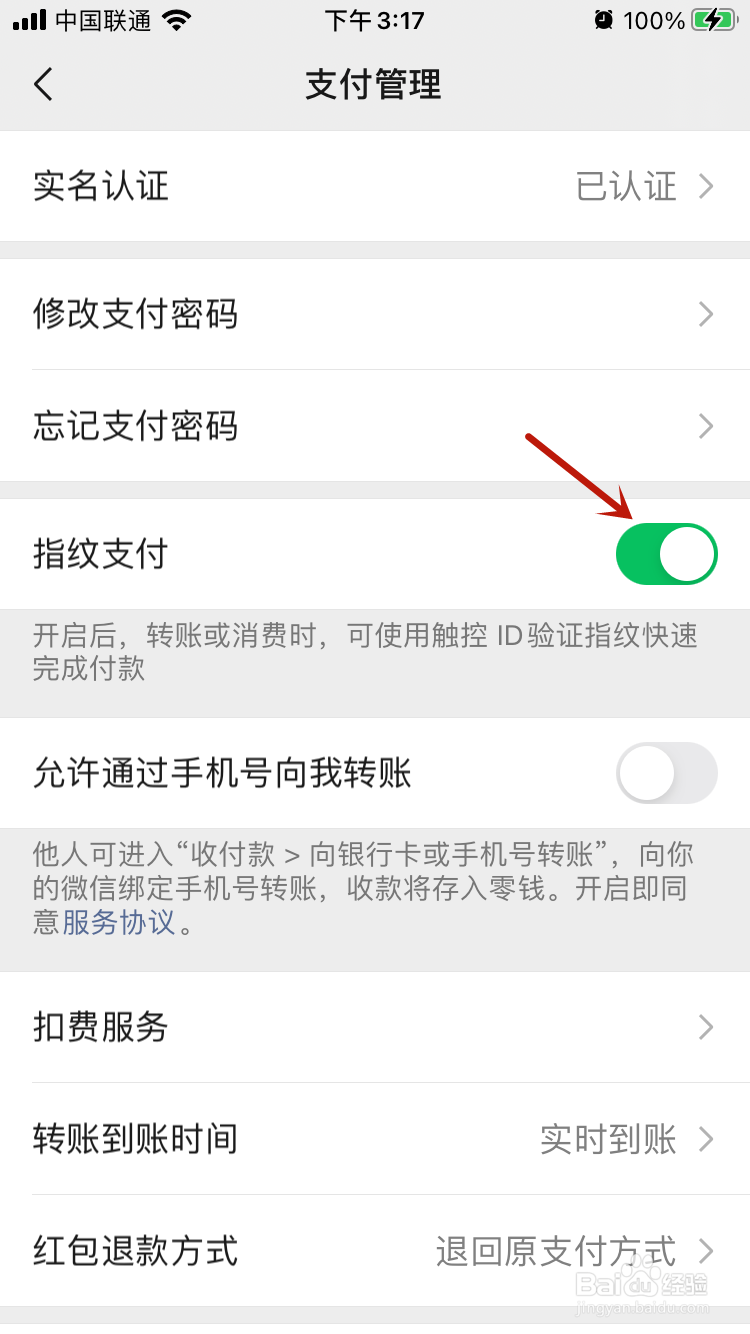Tap the chevron beside 红包退款方式
The height and width of the screenshot is (1334, 750).
707,1251
